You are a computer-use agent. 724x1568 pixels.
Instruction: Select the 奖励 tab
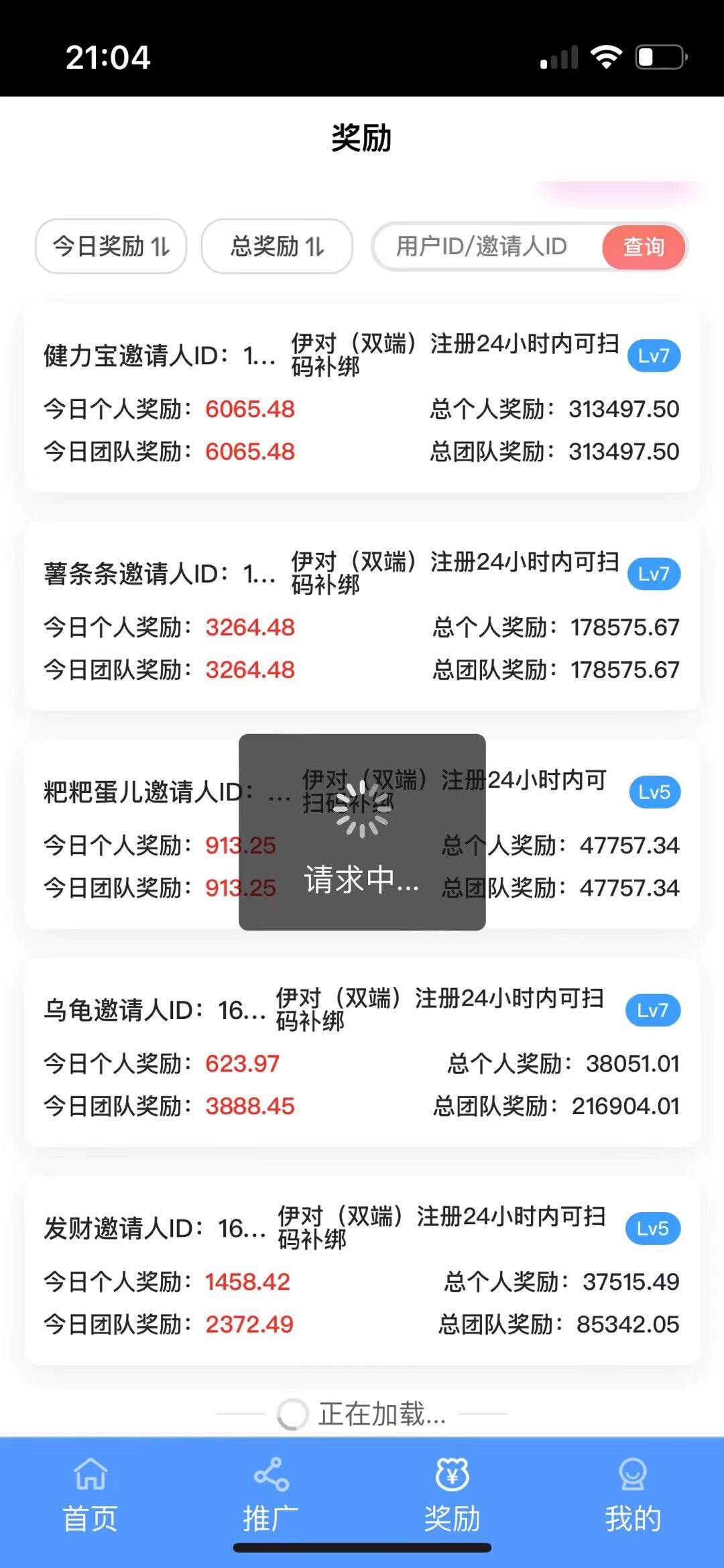(x=452, y=1496)
